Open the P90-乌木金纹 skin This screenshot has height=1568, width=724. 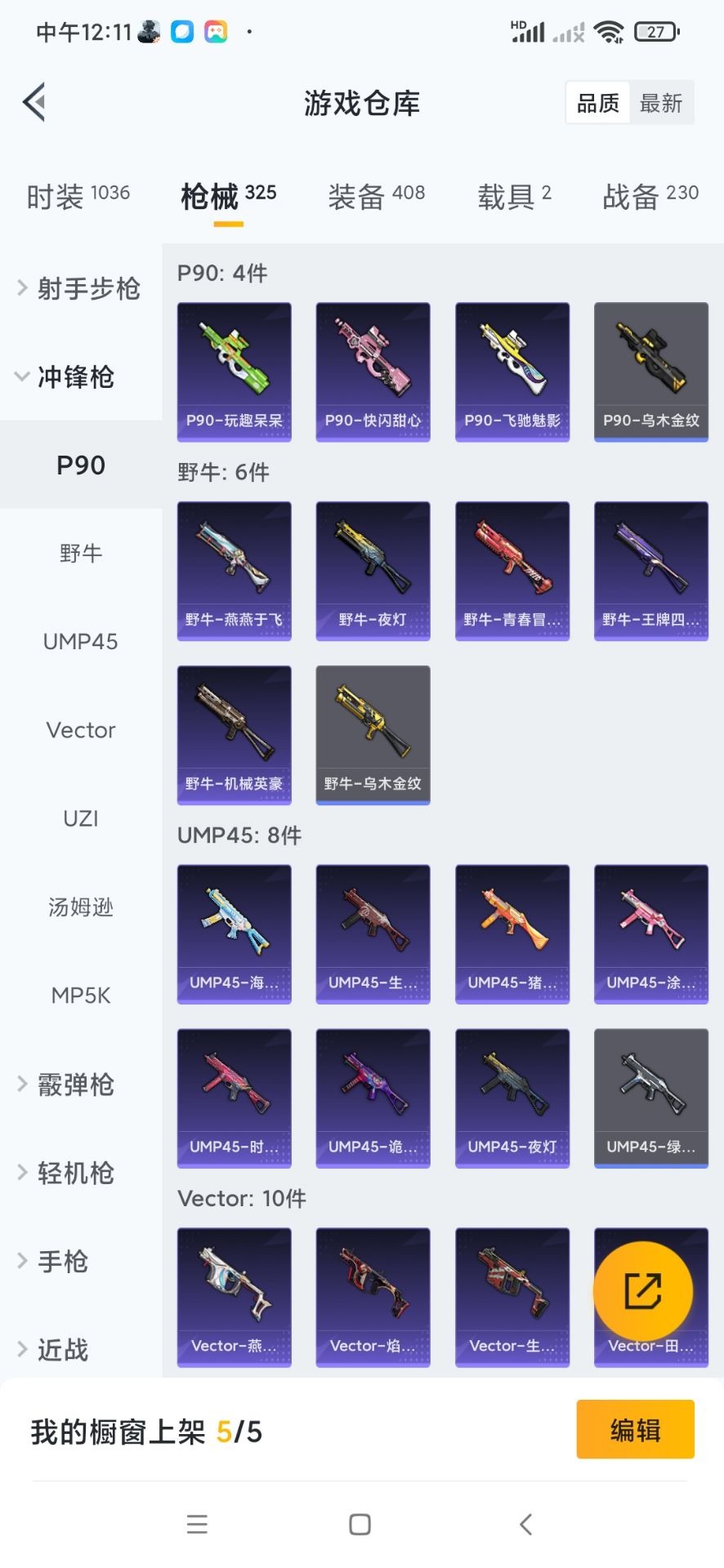(x=651, y=372)
